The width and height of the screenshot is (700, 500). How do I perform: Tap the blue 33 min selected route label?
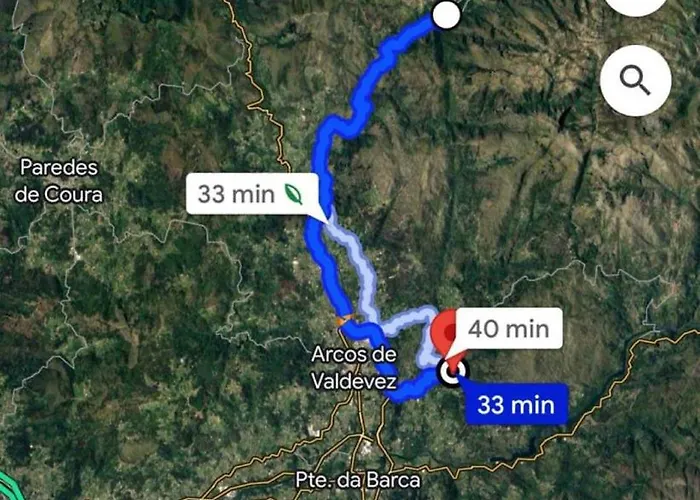(516, 405)
